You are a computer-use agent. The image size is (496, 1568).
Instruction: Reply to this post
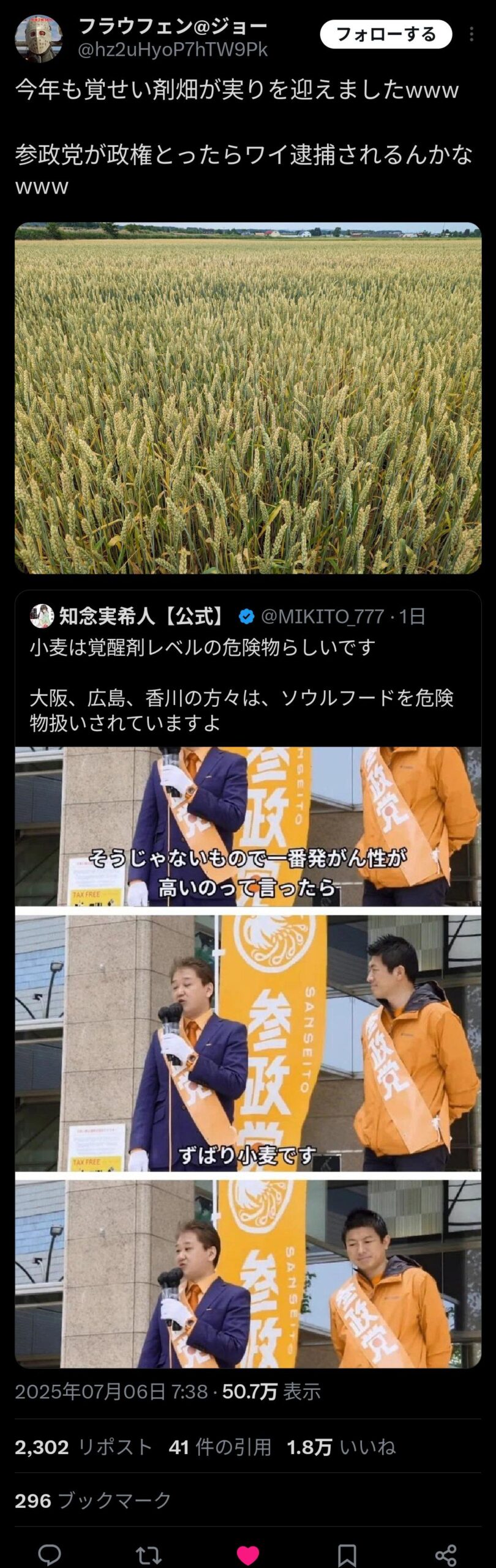50,1554
